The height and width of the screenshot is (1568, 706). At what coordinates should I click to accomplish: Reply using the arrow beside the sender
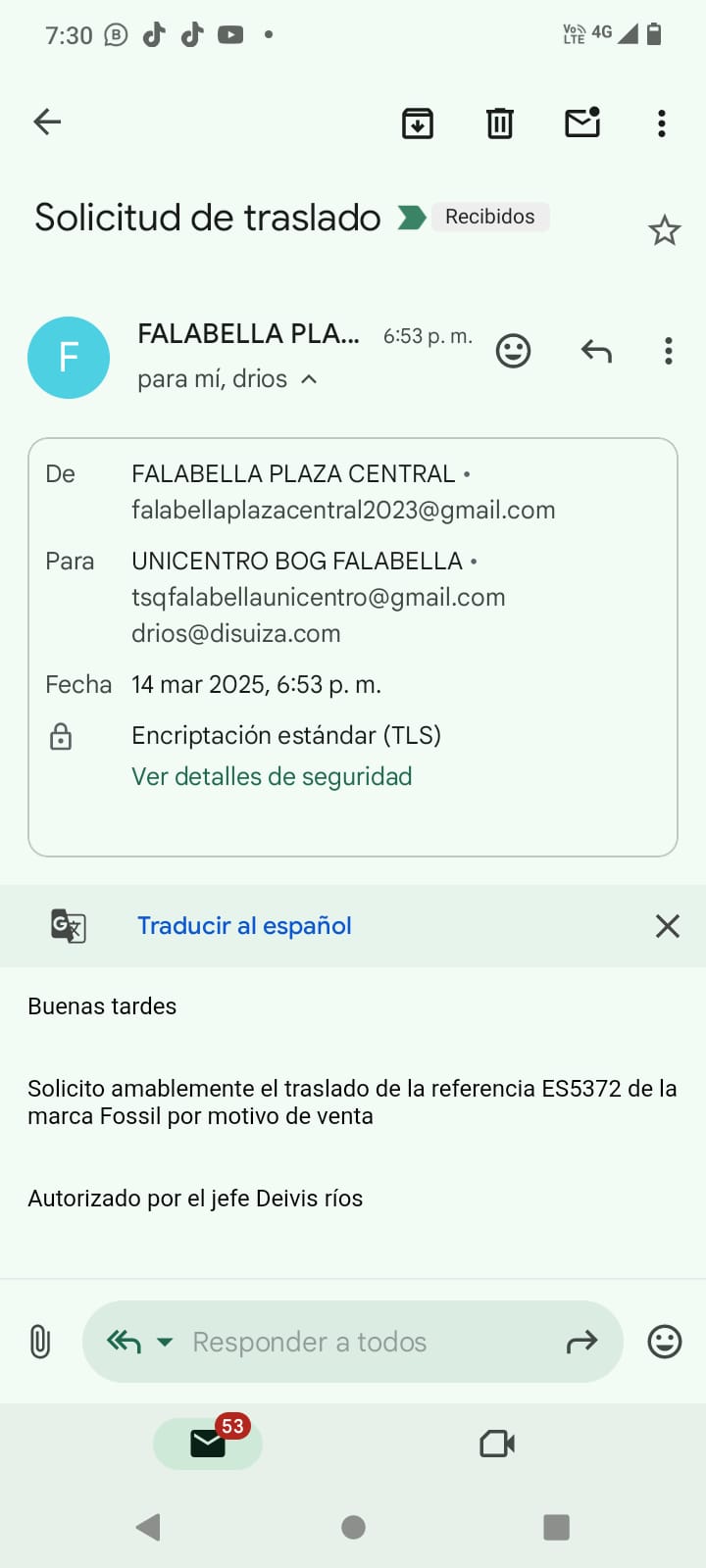[596, 350]
